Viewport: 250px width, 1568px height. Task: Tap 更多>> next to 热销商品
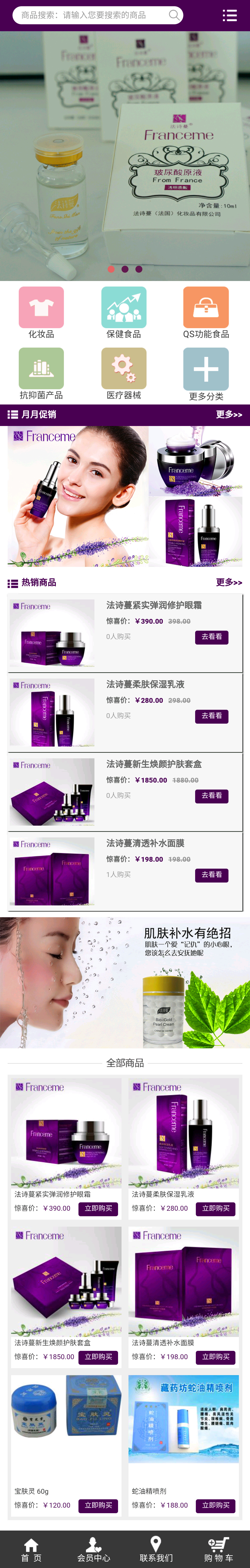tap(229, 583)
